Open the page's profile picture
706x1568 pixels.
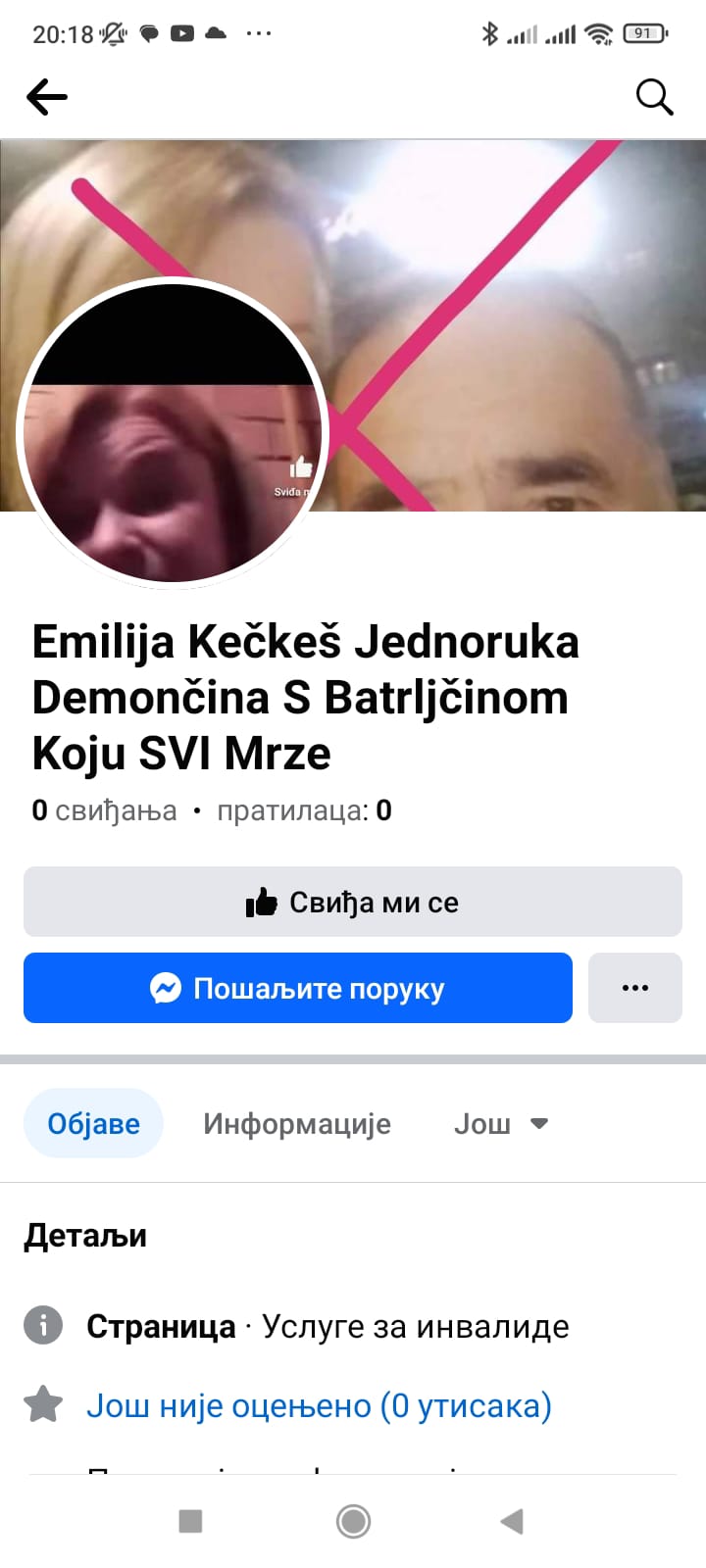click(173, 433)
